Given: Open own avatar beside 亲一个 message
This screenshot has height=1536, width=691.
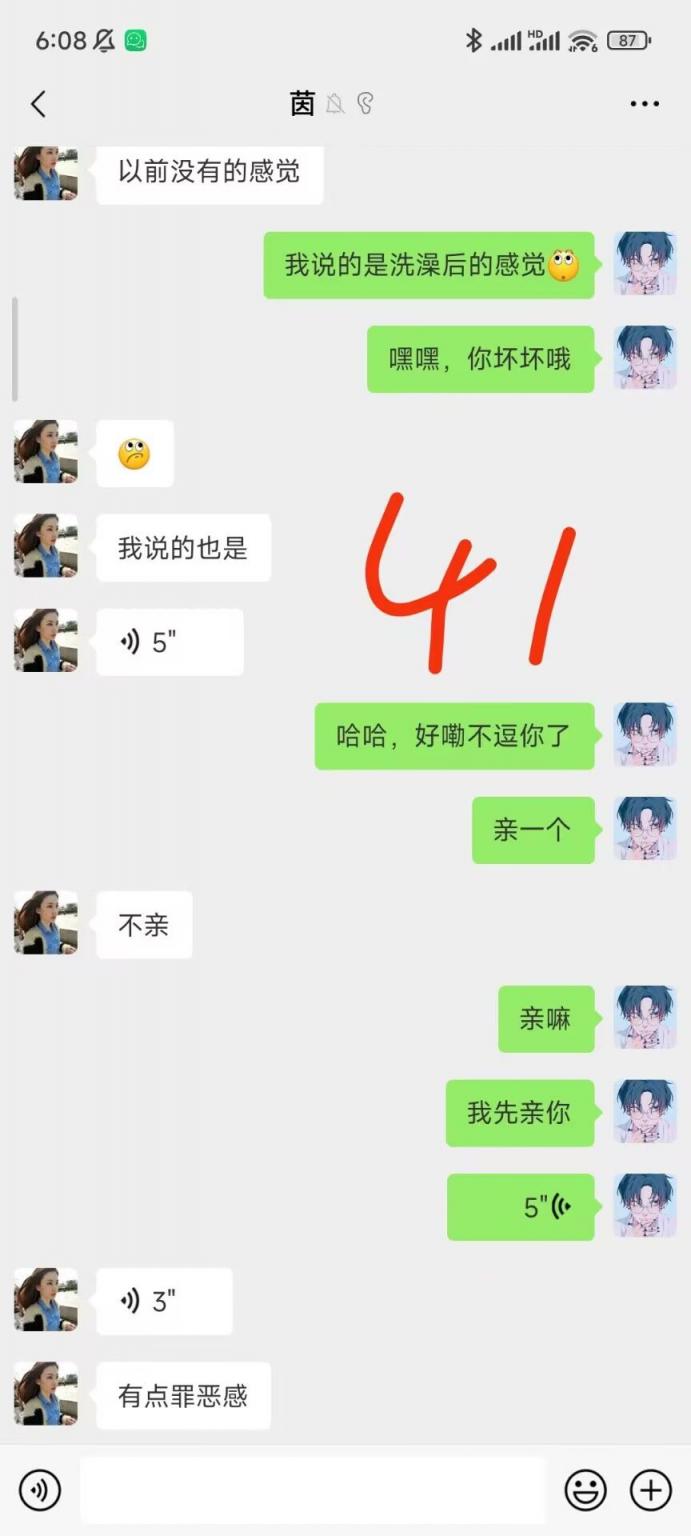Looking at the screenshot, I should (x=645, y=829).
